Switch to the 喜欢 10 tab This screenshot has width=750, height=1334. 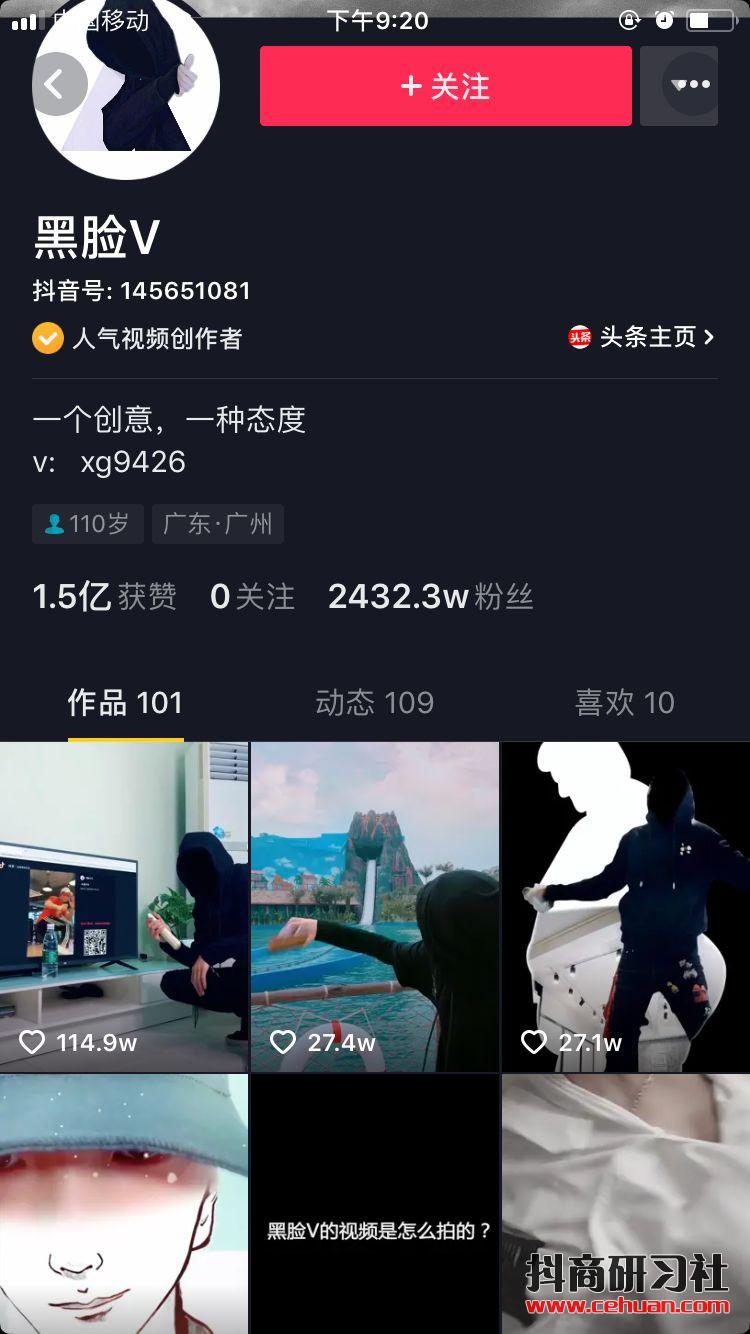[624, 703]
